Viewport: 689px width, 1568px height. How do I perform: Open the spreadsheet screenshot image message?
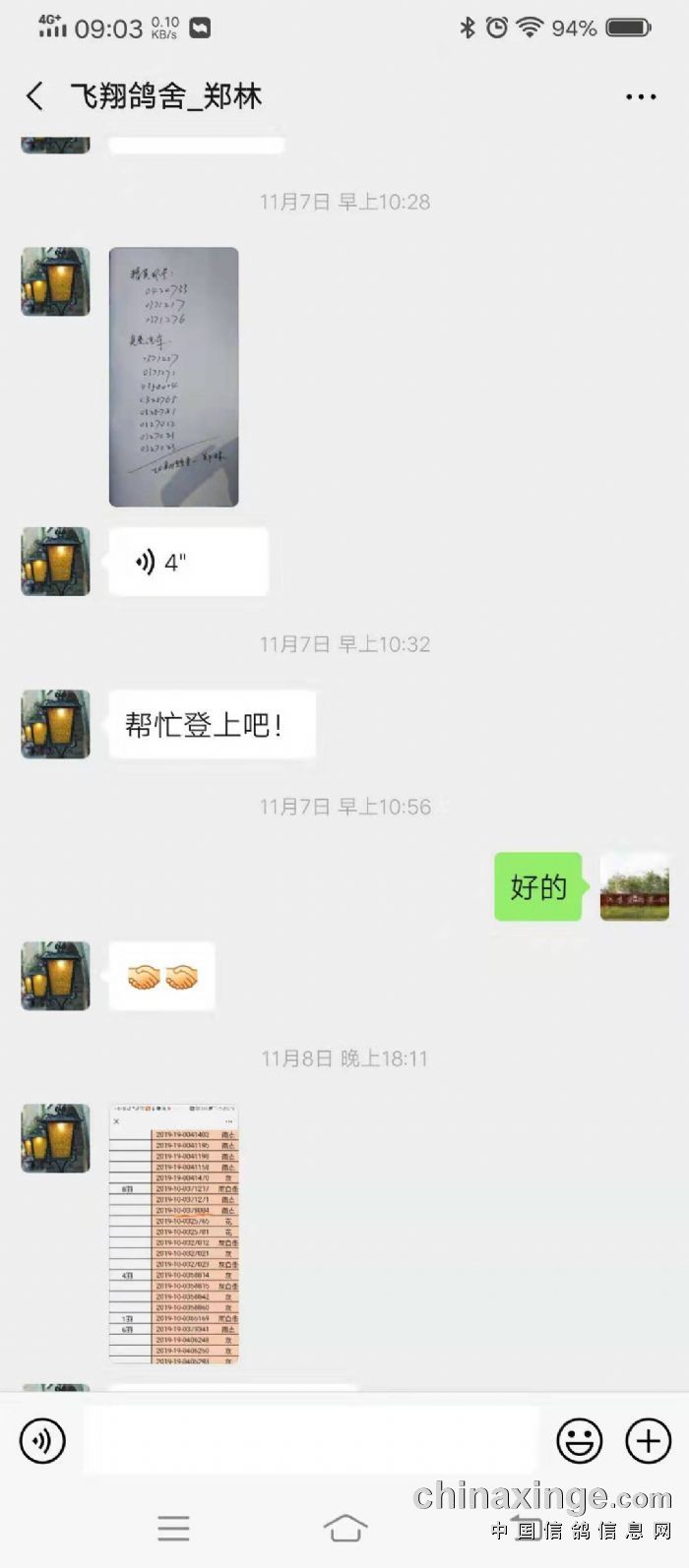pyautogui.click(x=173, y=1234)
